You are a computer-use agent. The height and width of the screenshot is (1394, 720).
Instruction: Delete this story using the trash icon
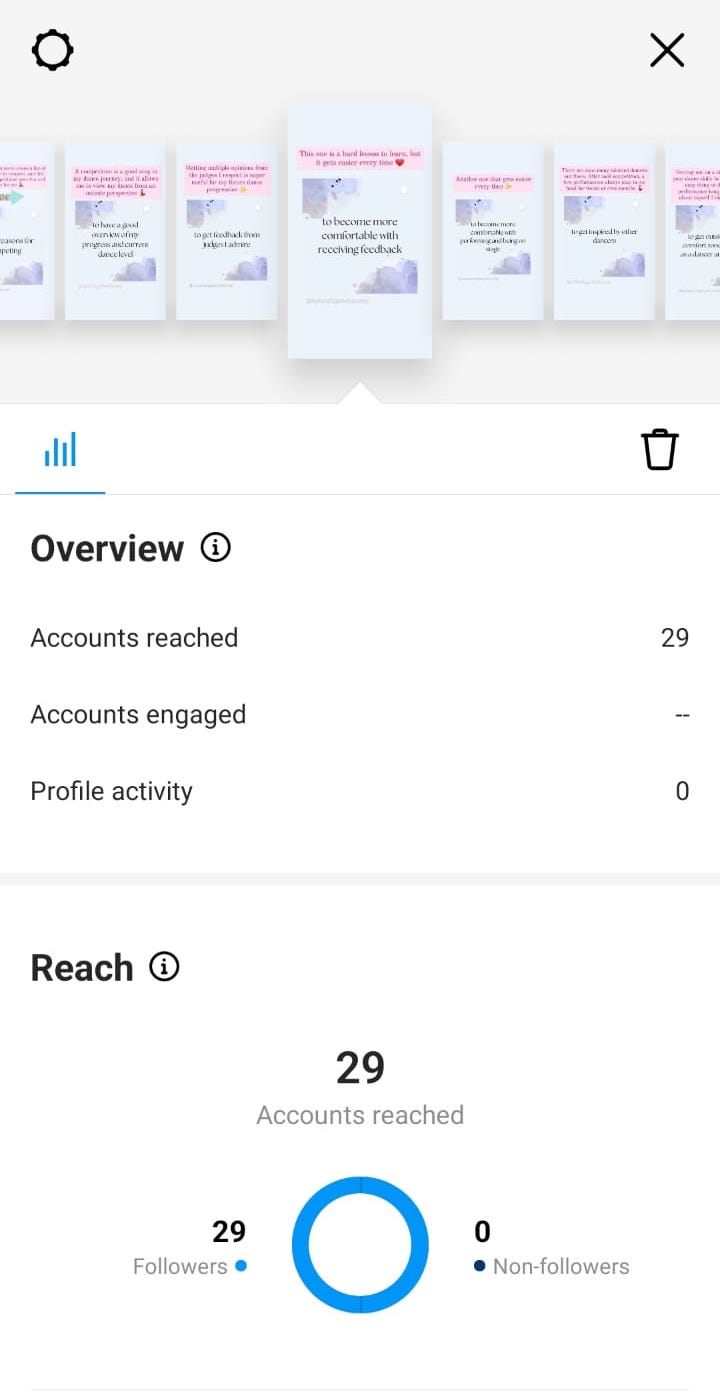point(659,449)
